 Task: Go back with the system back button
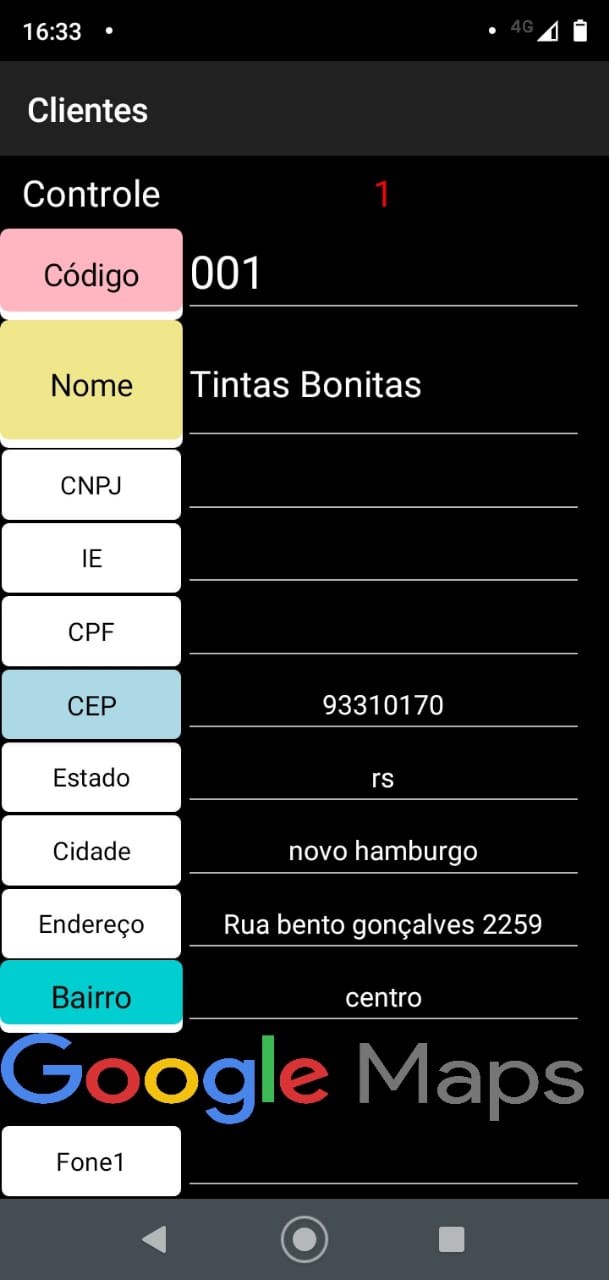(153, 1240)
